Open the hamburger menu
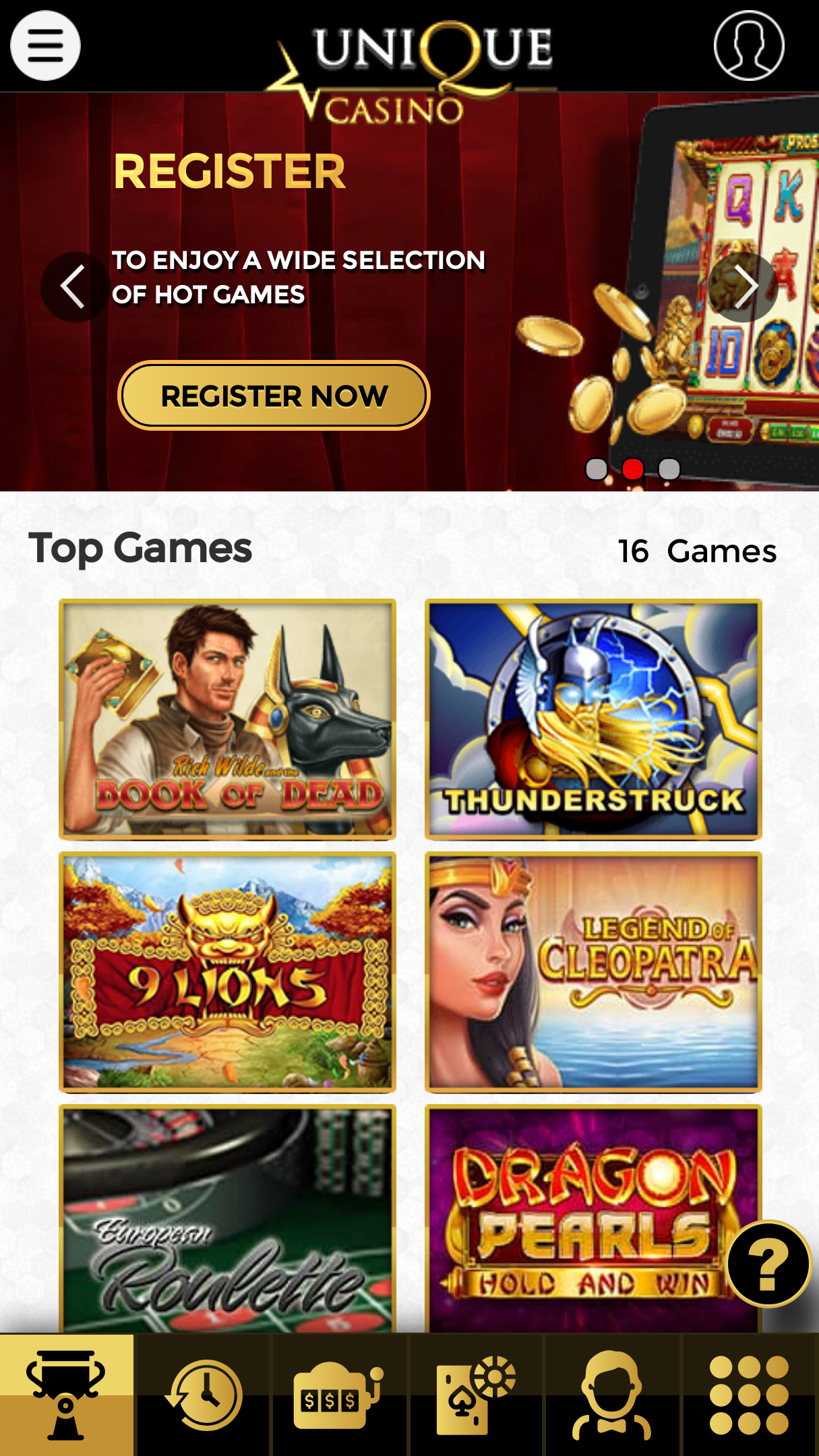Image resolution: width=819 pixels, height=1456 pixels. (x=45, y=46)
